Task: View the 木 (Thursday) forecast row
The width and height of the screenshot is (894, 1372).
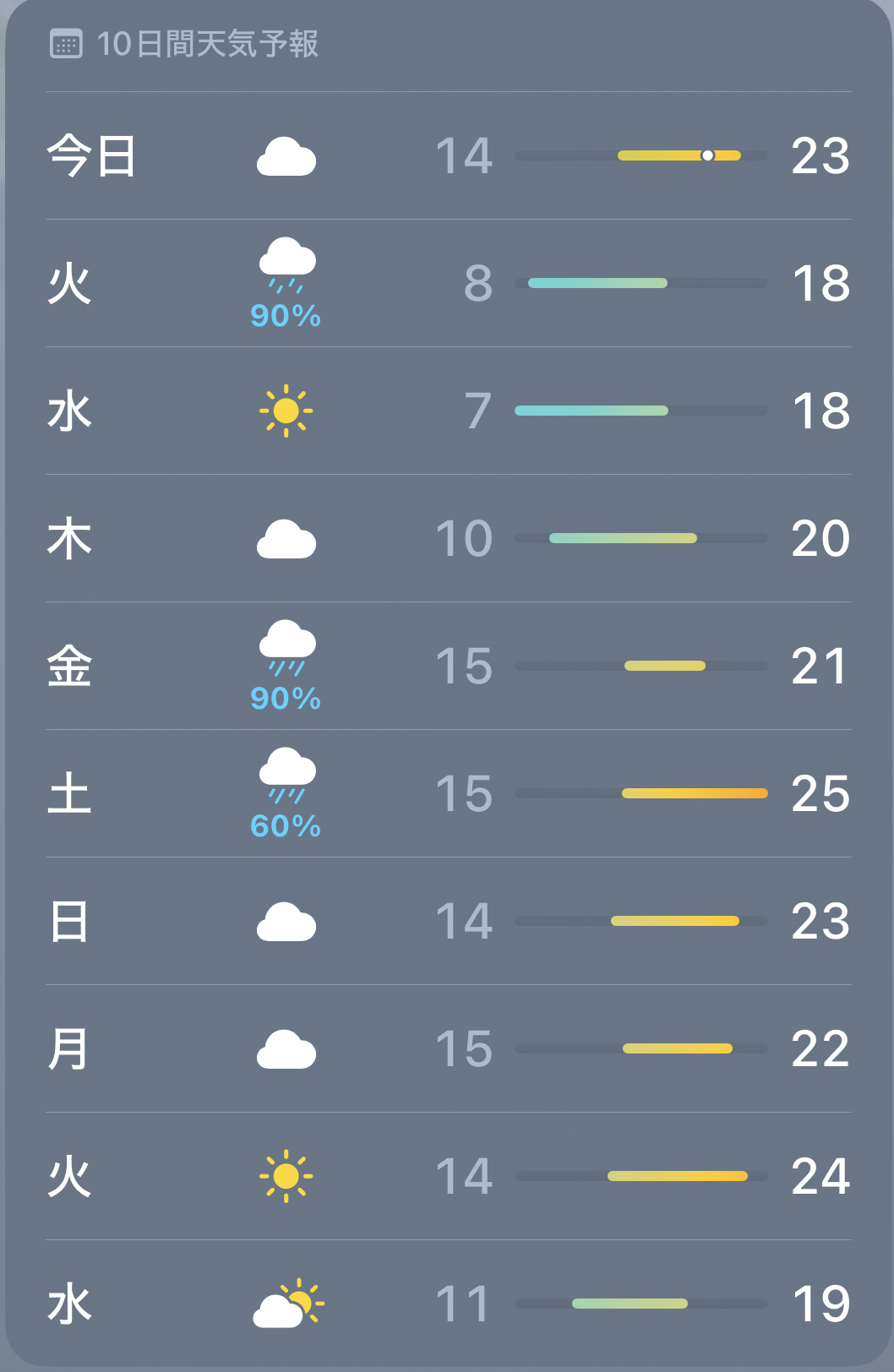Action: (x=448, y=539)
